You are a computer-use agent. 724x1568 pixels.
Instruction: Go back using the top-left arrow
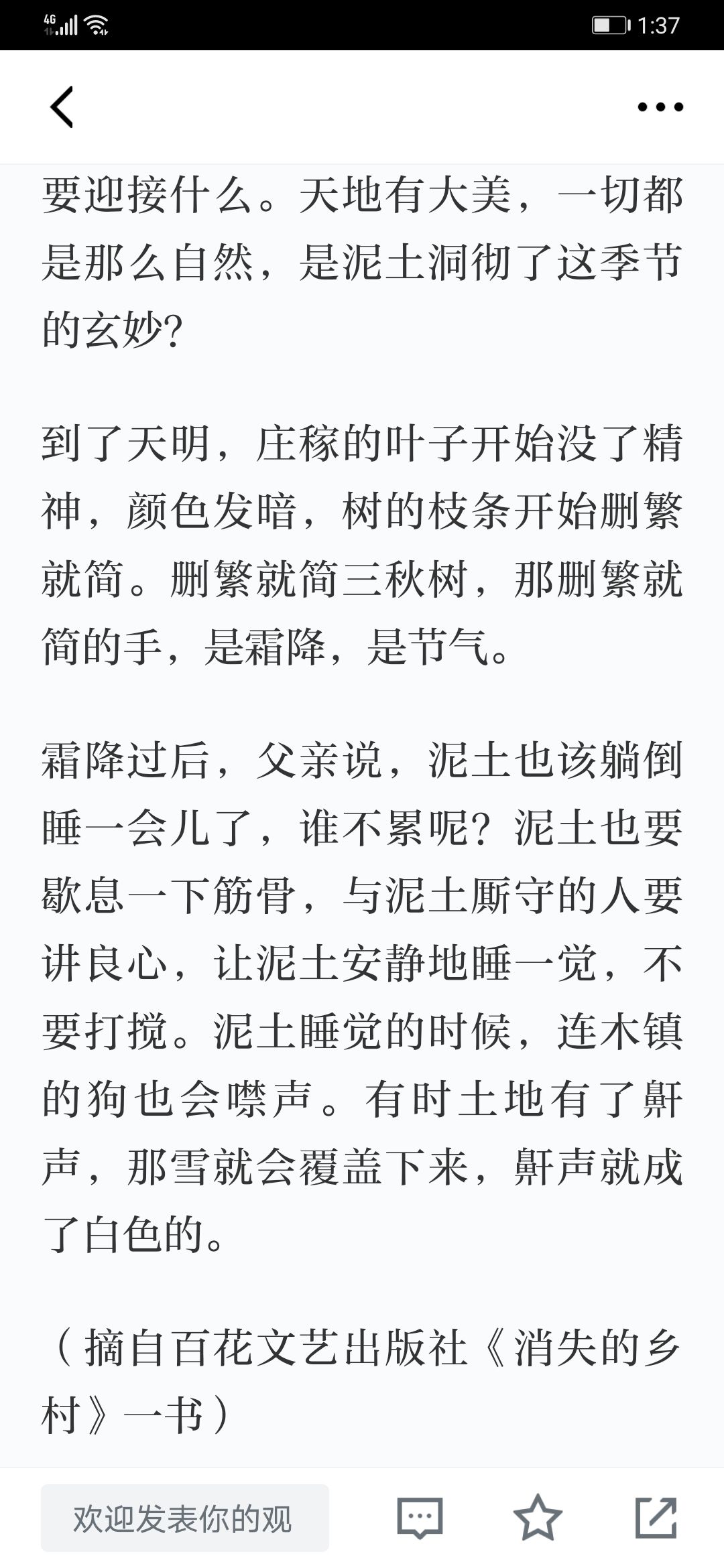coord(62,107)
